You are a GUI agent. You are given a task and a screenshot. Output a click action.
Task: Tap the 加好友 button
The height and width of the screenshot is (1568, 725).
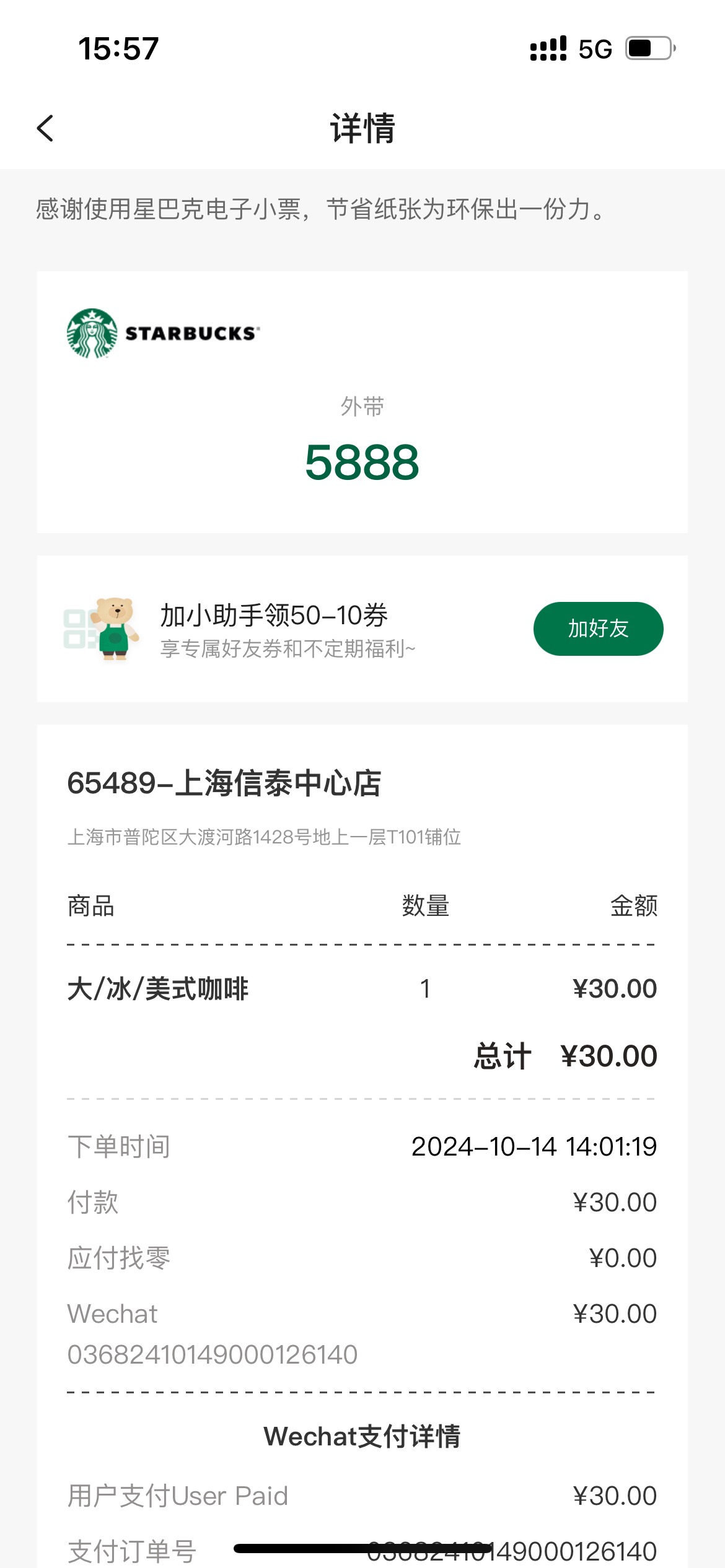click(x=598, y=629)
